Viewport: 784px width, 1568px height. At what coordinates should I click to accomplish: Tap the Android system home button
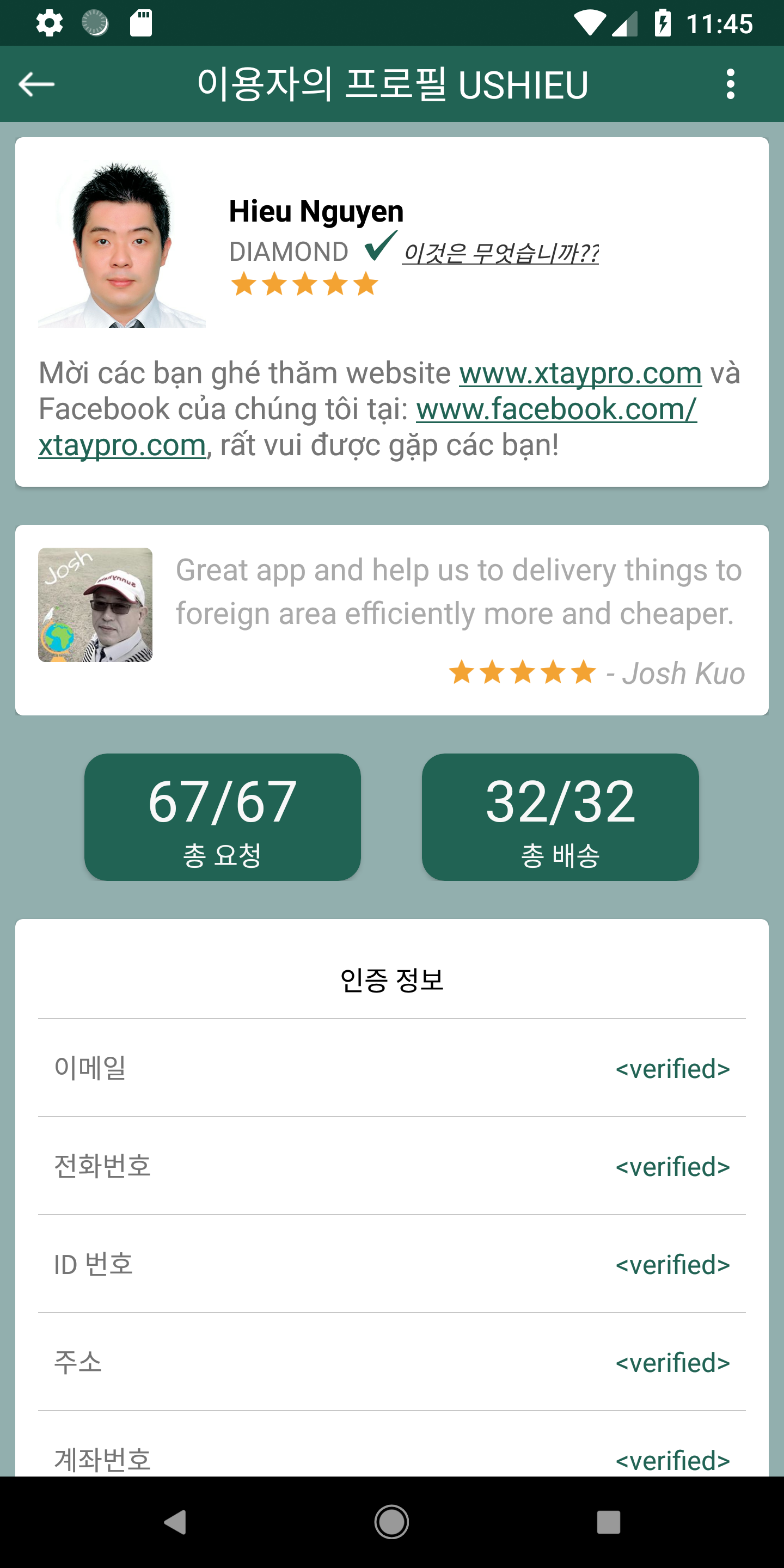(391, 1522)
